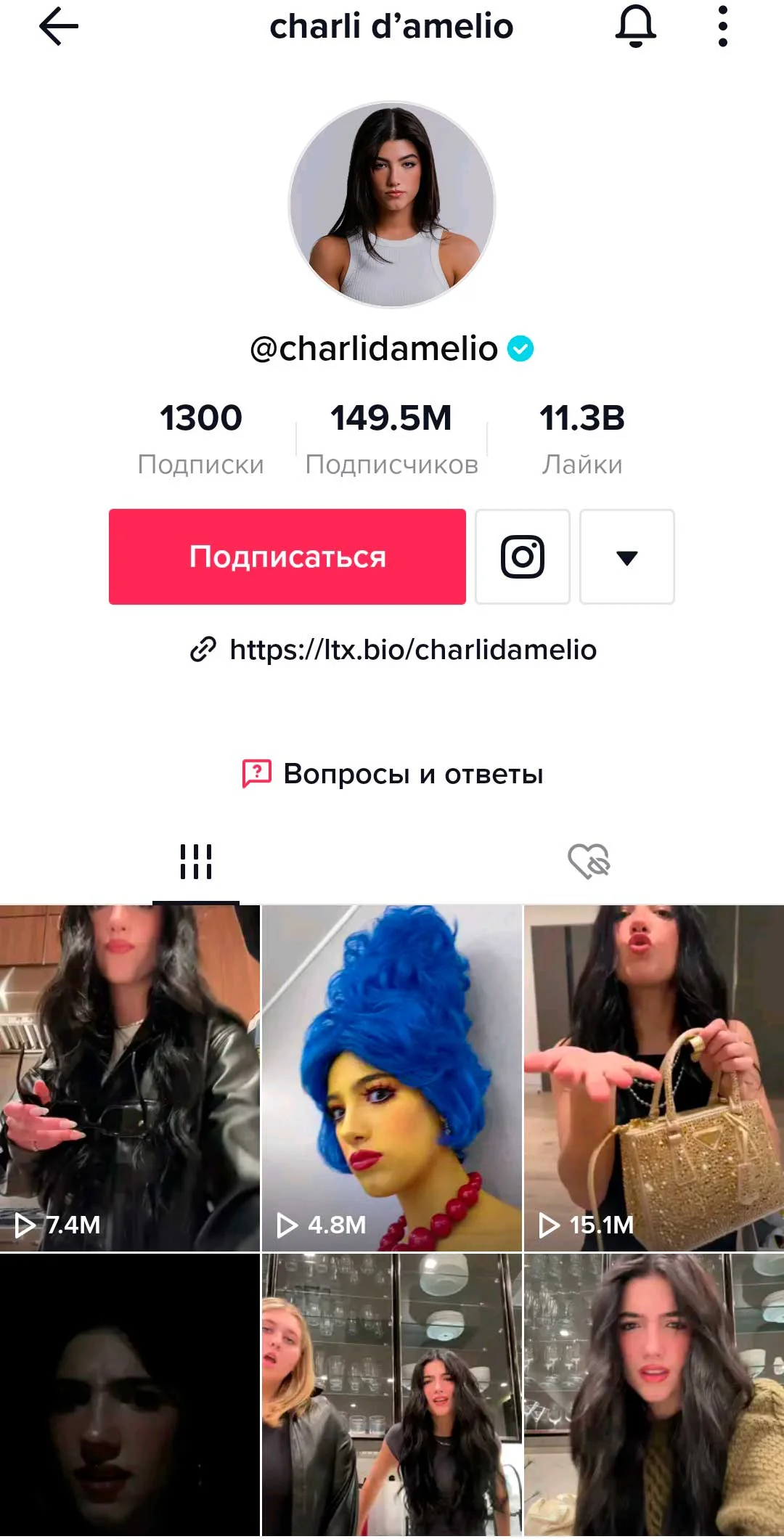Tap the Подписаться button
Viewport: 784px width, 1539px height.
click(287, 557)
